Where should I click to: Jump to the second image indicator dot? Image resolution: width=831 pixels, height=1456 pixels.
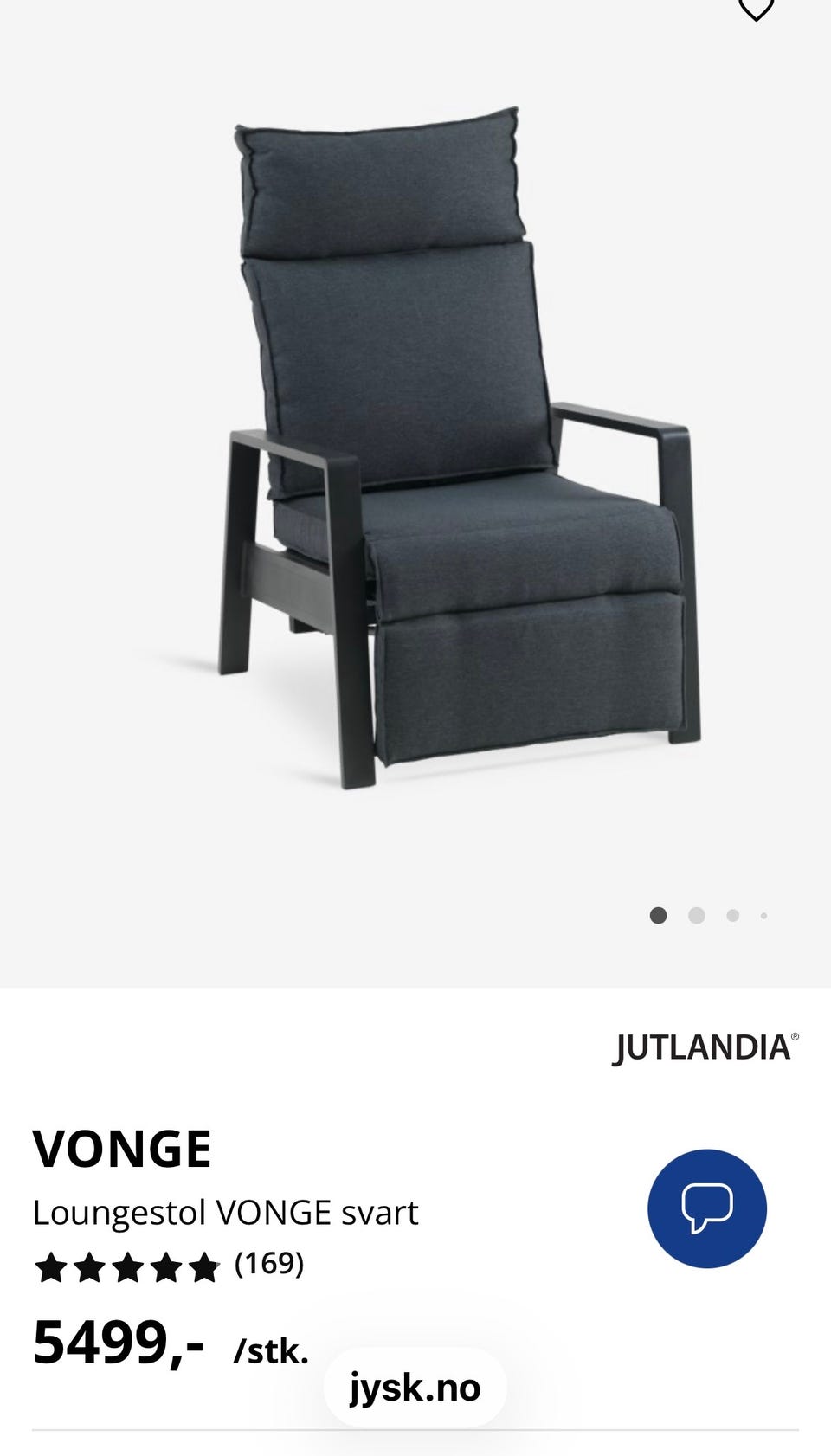697,916
